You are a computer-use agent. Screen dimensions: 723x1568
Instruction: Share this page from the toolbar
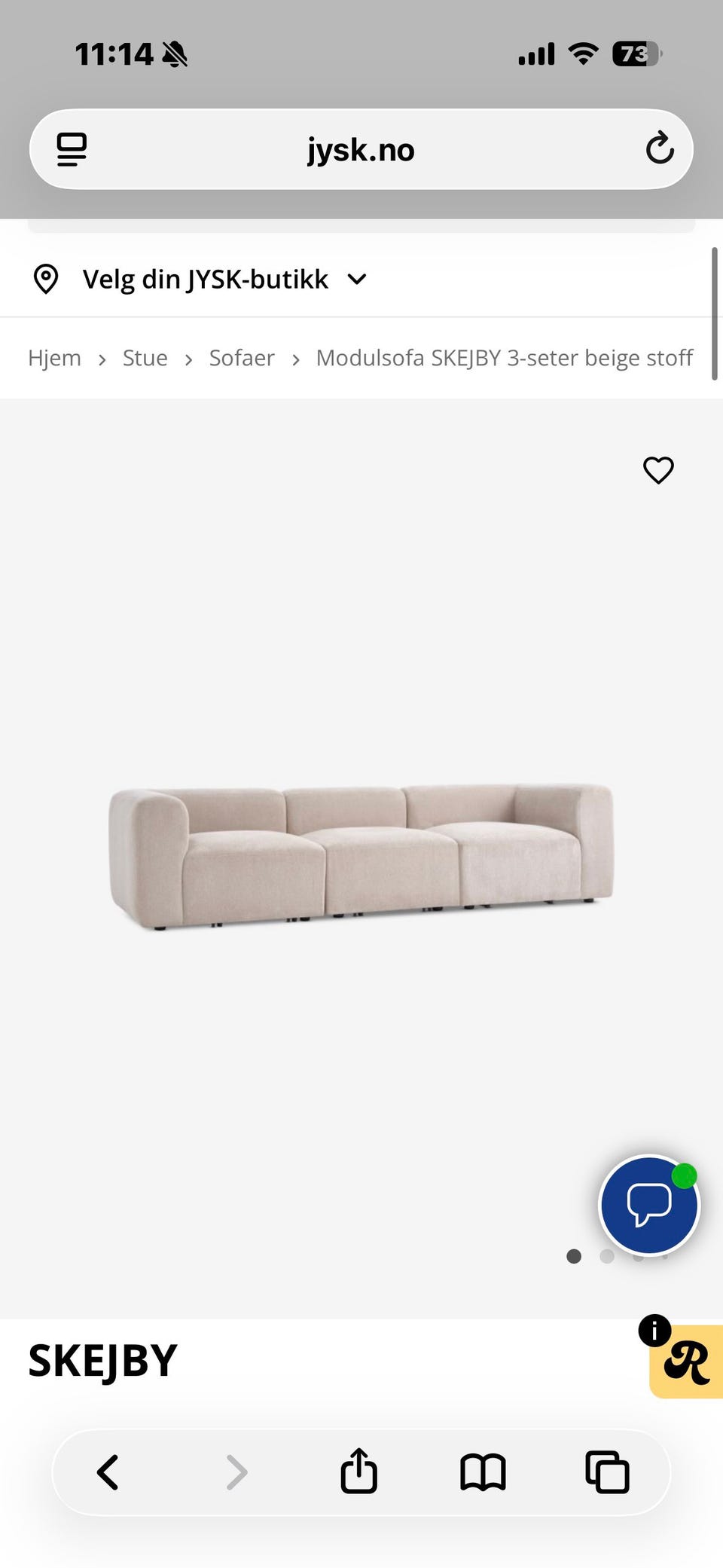click(x=358, y=1470)
